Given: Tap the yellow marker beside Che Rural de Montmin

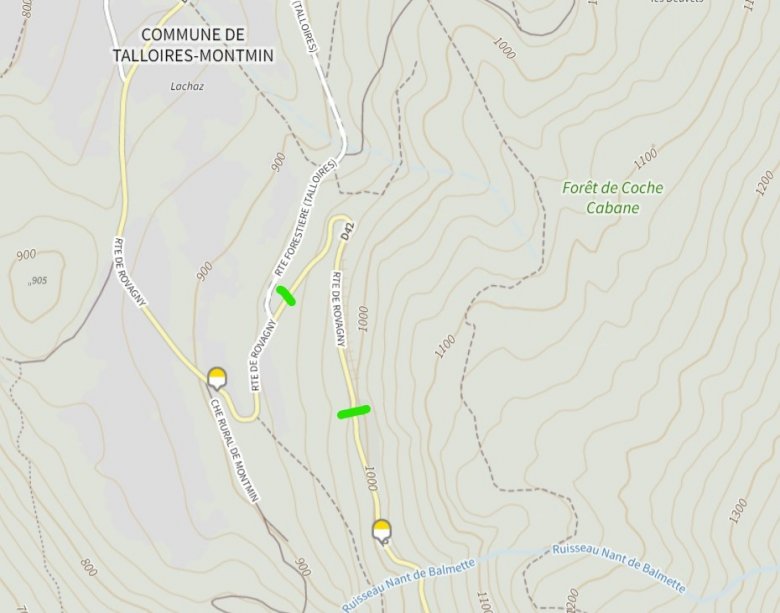Looking at the screenshot, I should coord(217,378).
